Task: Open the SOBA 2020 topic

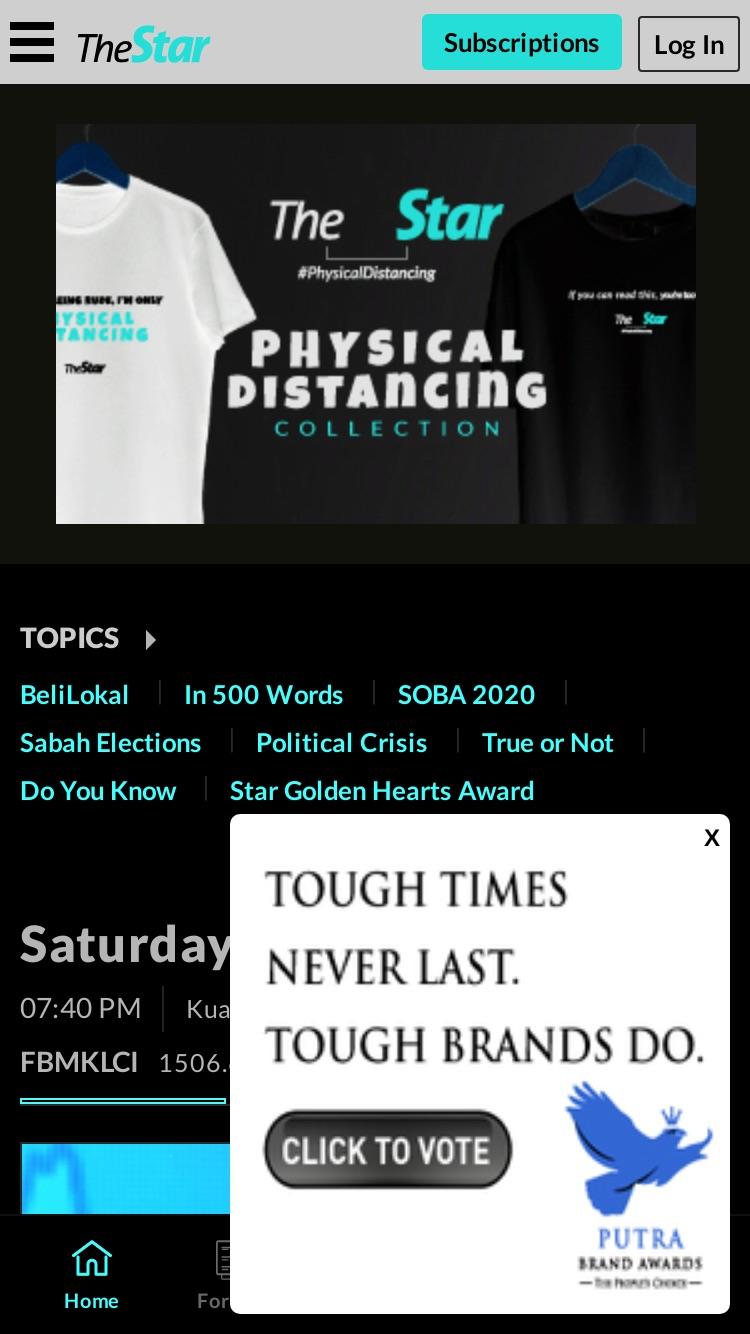Action: (466, 694)
